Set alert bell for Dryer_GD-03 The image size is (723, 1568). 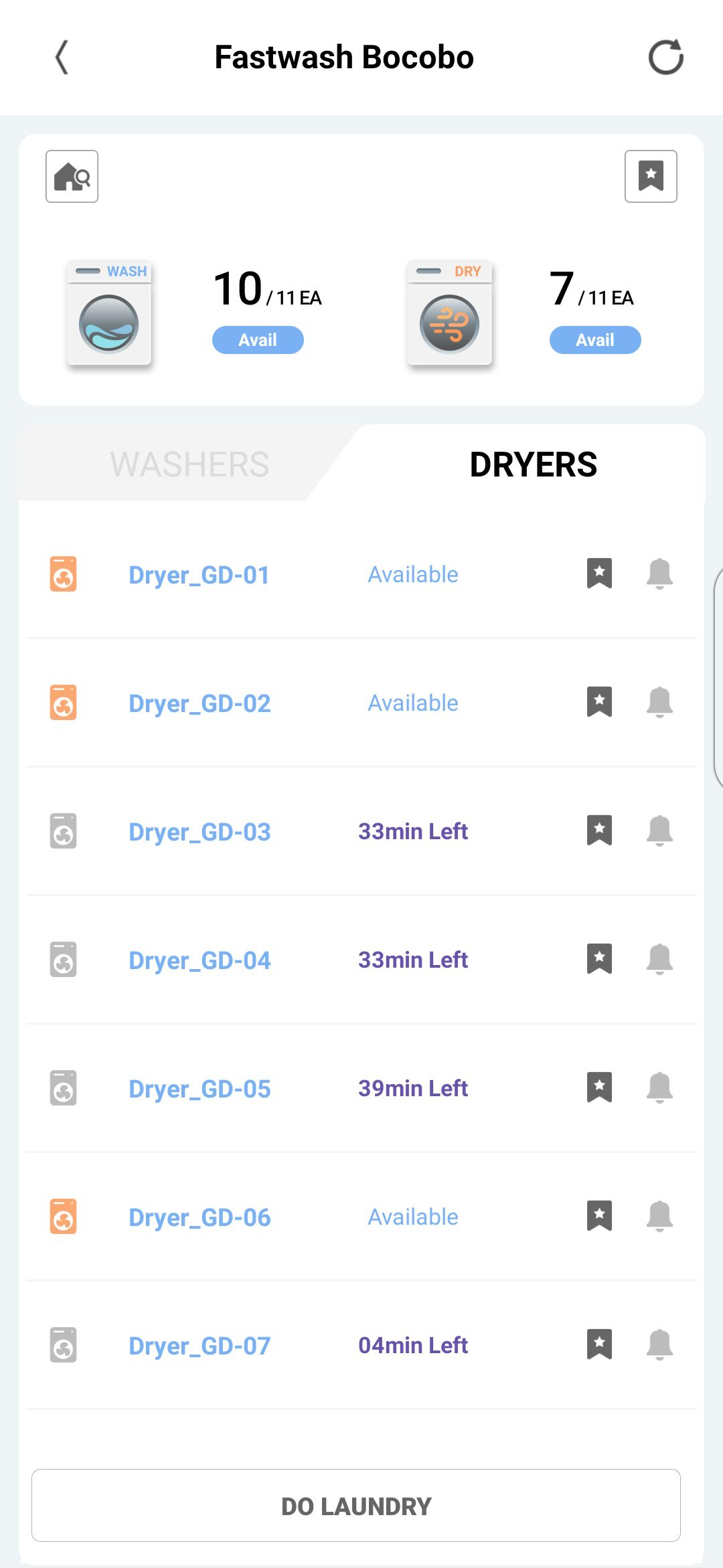coord(659,831)
